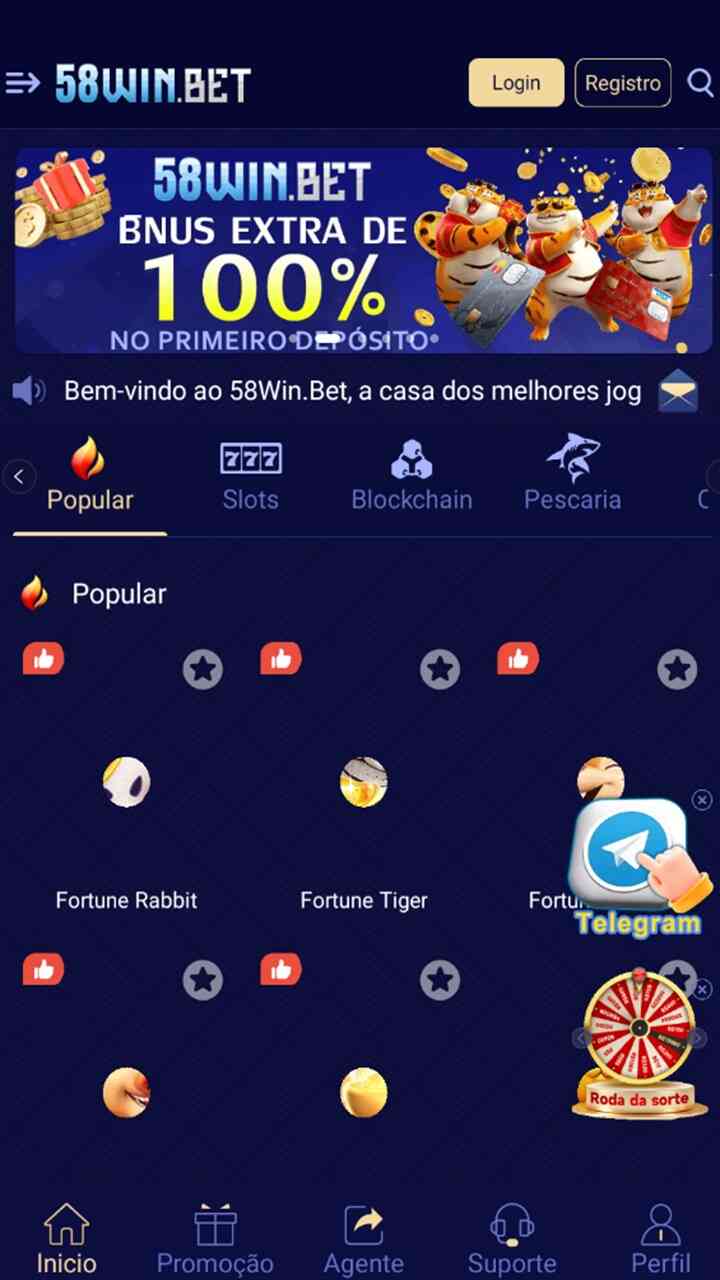The height and width of the screenshot is (1280, 720).
Task: Tap the left arrow of category tabs
Action: click(19, 476)
